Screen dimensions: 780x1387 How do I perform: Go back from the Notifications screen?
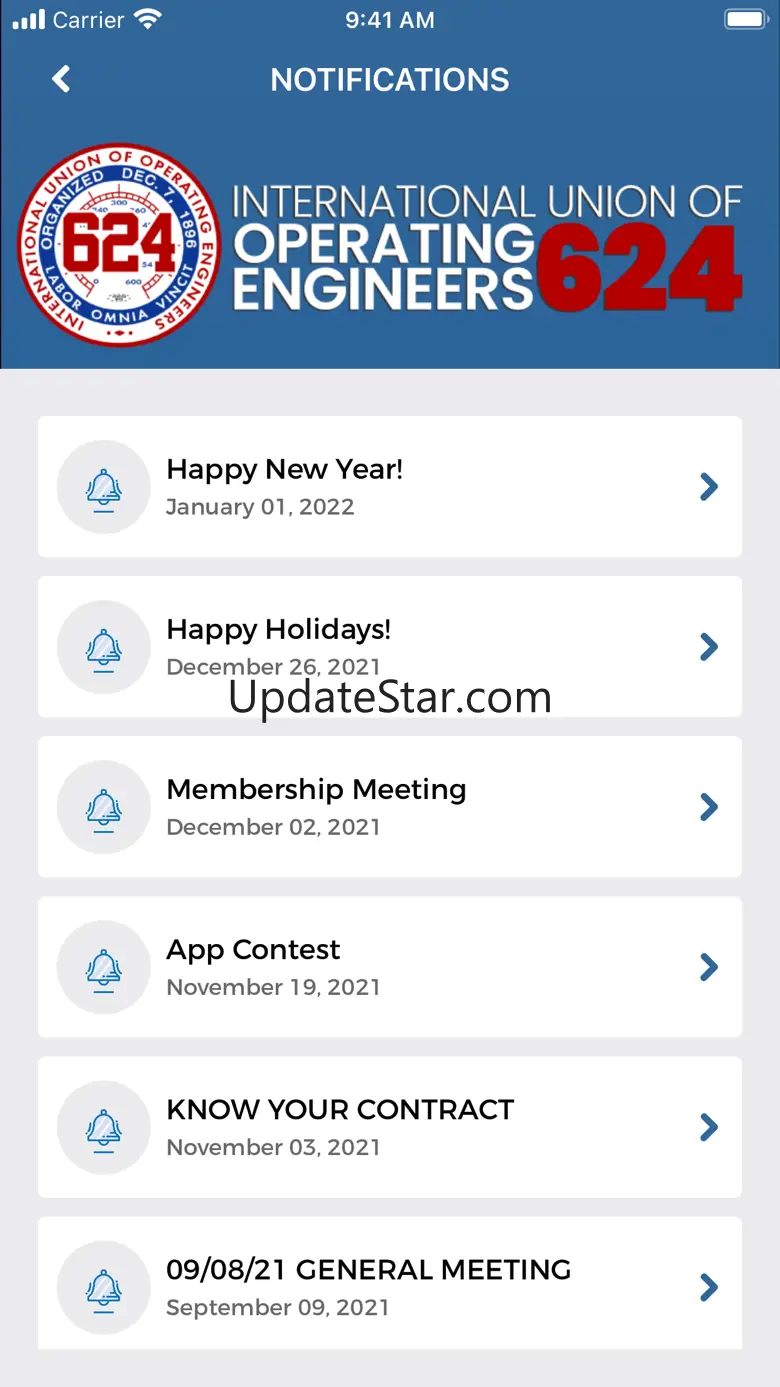(62, 79)
